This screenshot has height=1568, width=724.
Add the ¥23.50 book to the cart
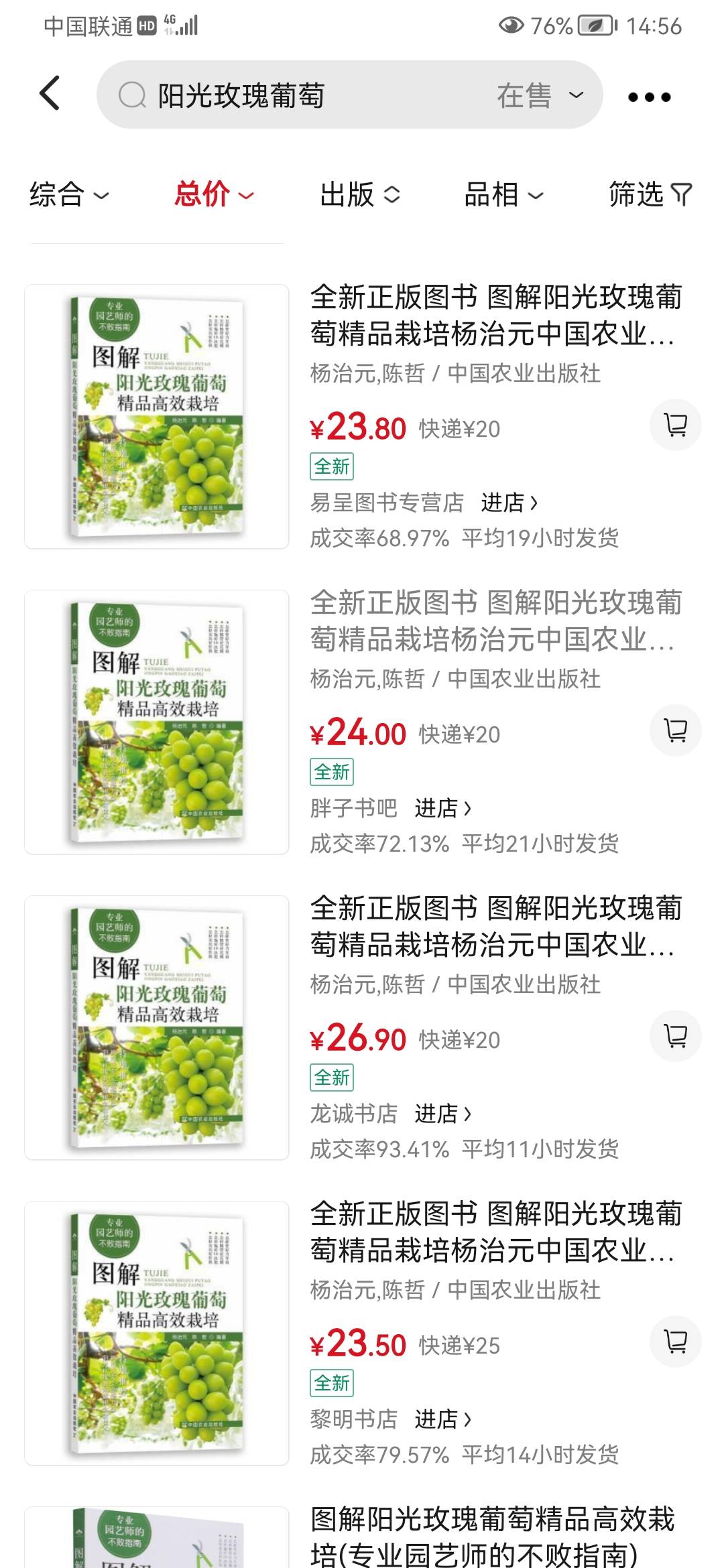click(676, 1342)
